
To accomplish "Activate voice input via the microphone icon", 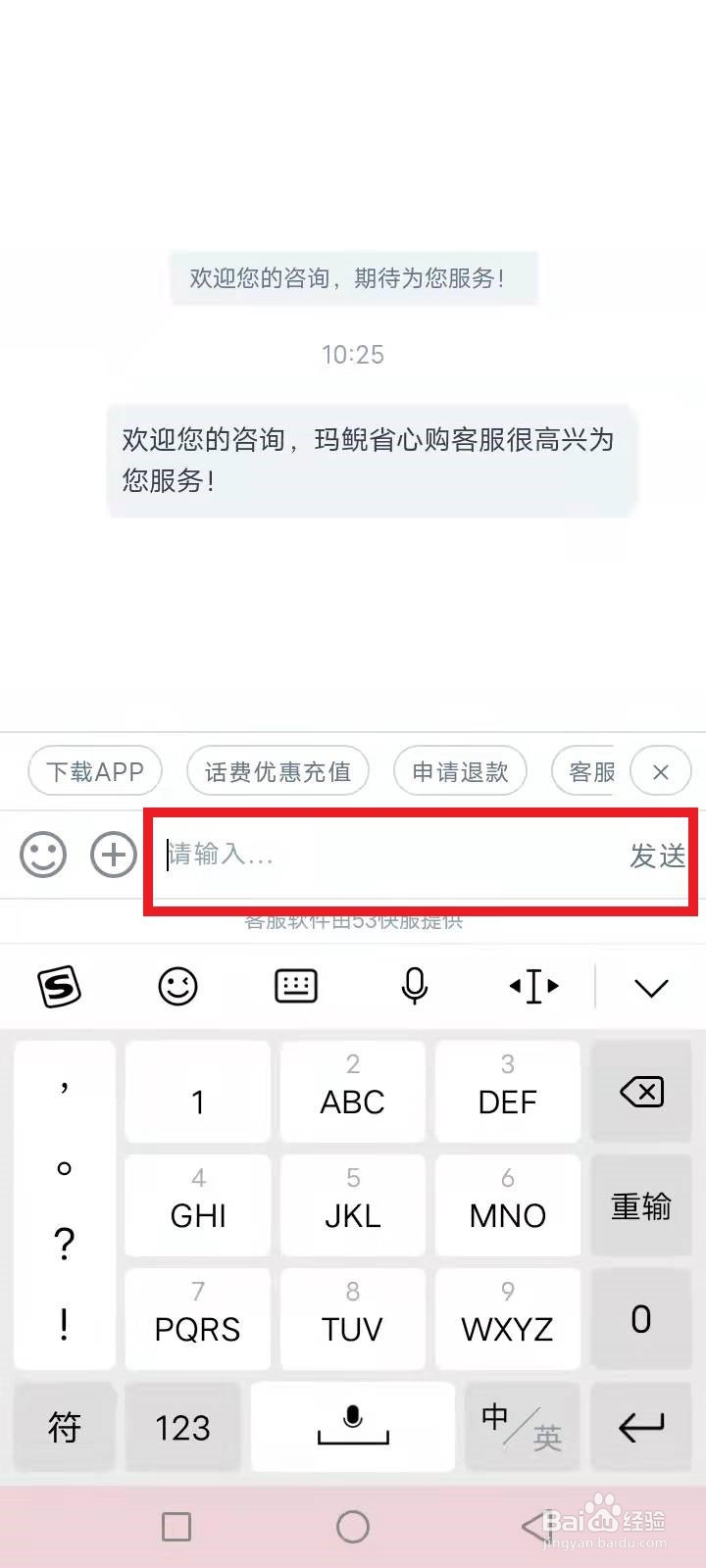I will 414,987.
